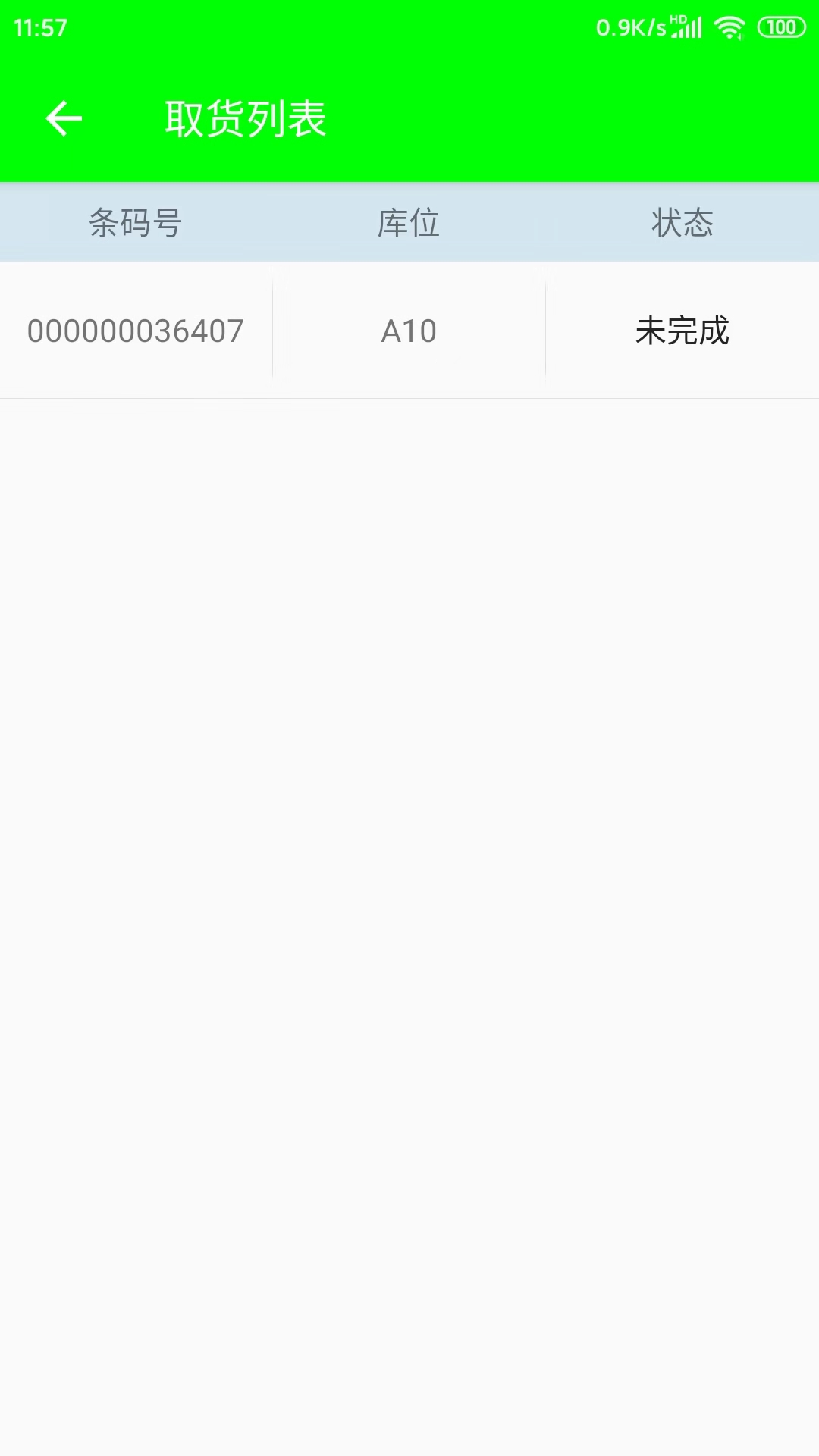The image size is (819, 1456).
Task: Tap the 未完成 status to update it
Action: (x=681, y=330)
